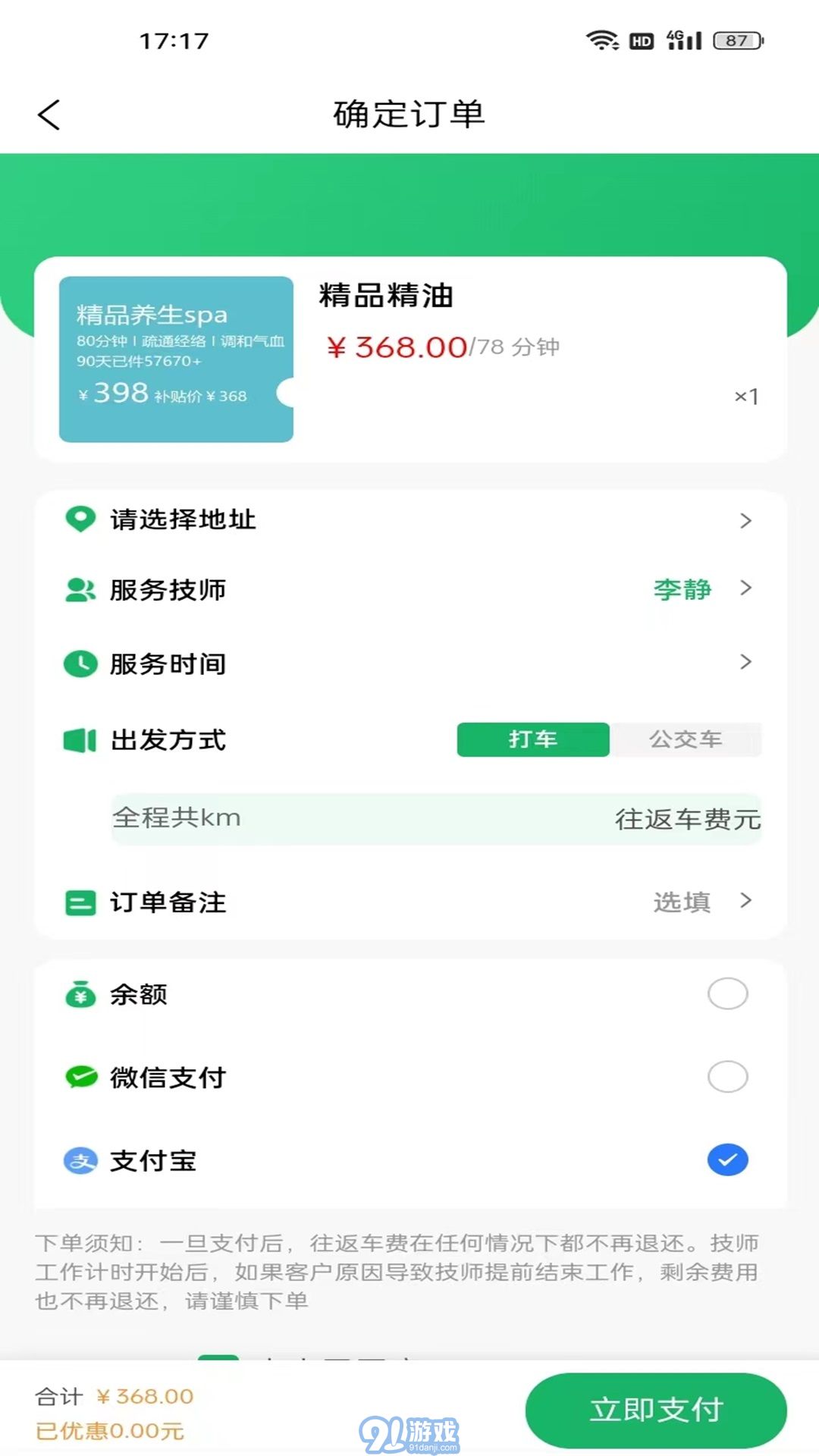
Task: Click the order remark note icon
Action: click(80, 902)
